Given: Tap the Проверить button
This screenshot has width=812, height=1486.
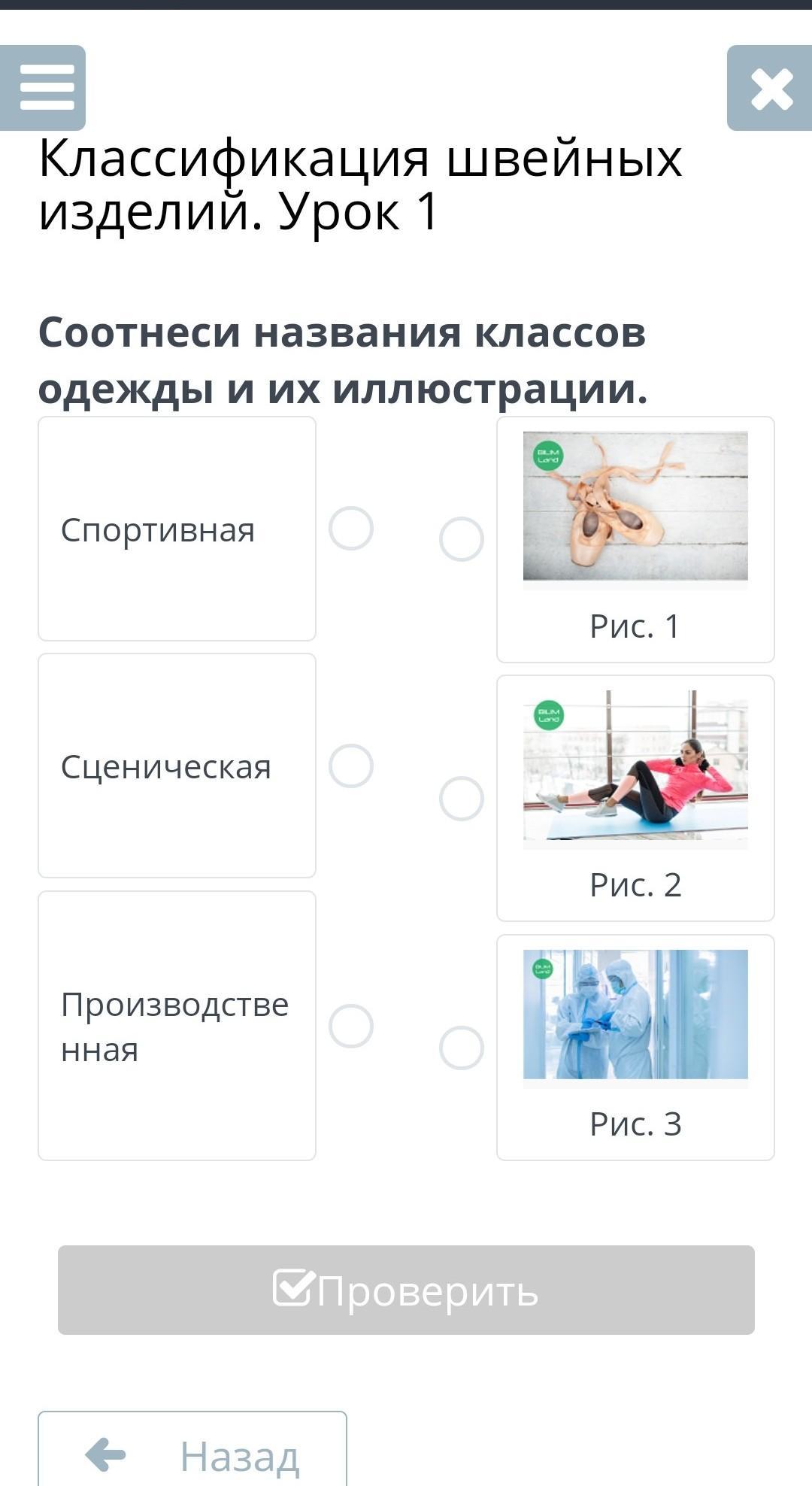Looking at the screenshot, I should pos(406,1290).
